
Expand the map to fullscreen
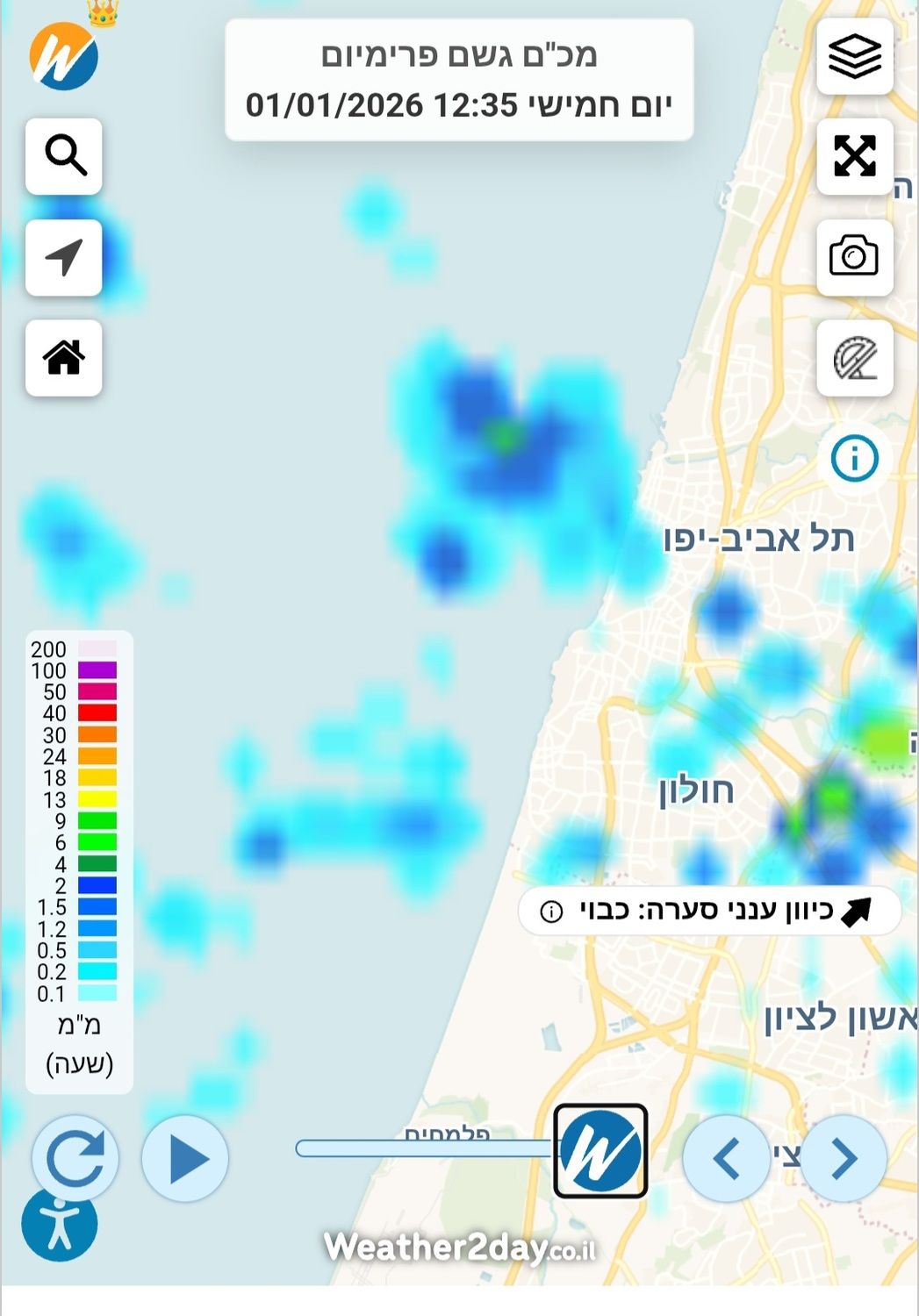click(854, 156)
